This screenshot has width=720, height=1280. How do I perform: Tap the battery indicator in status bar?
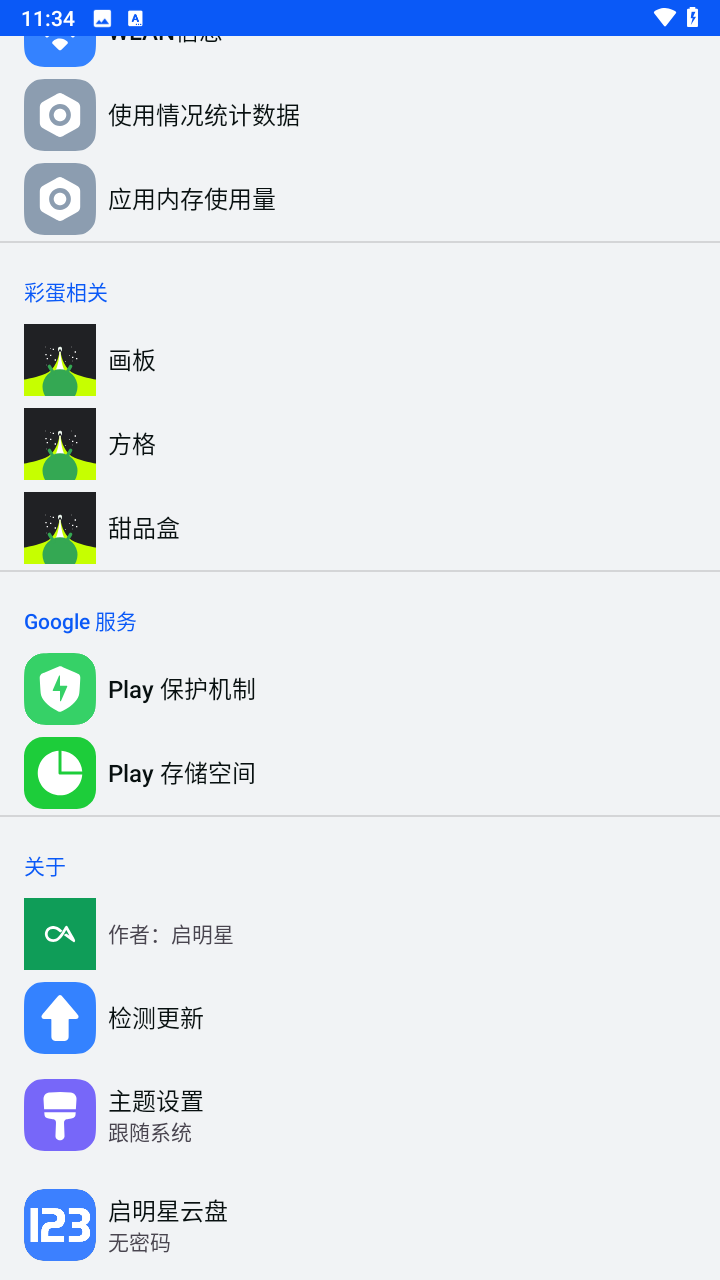691,16
